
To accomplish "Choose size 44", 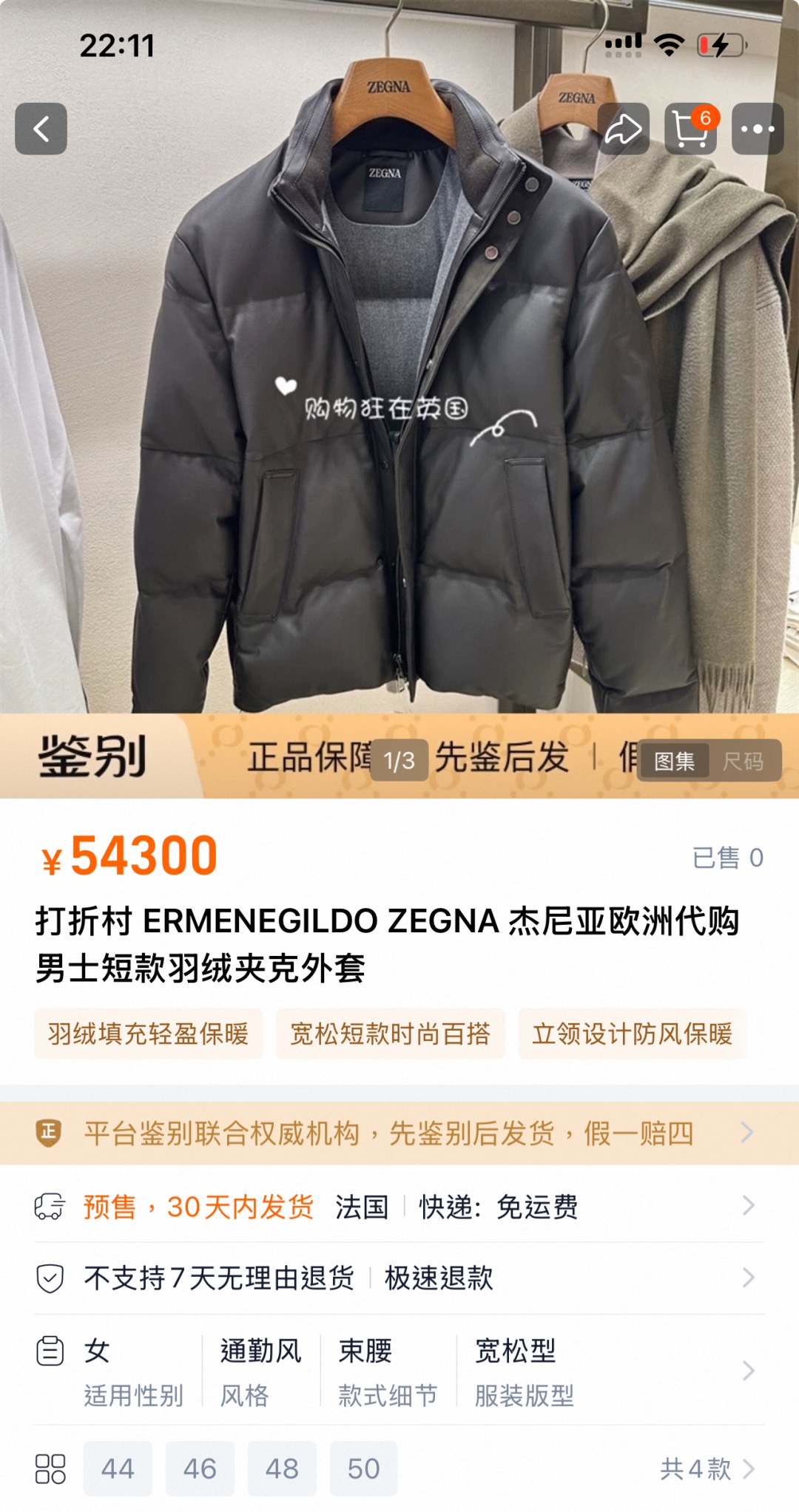I will pyautogui.click(x=118, y=1468).
